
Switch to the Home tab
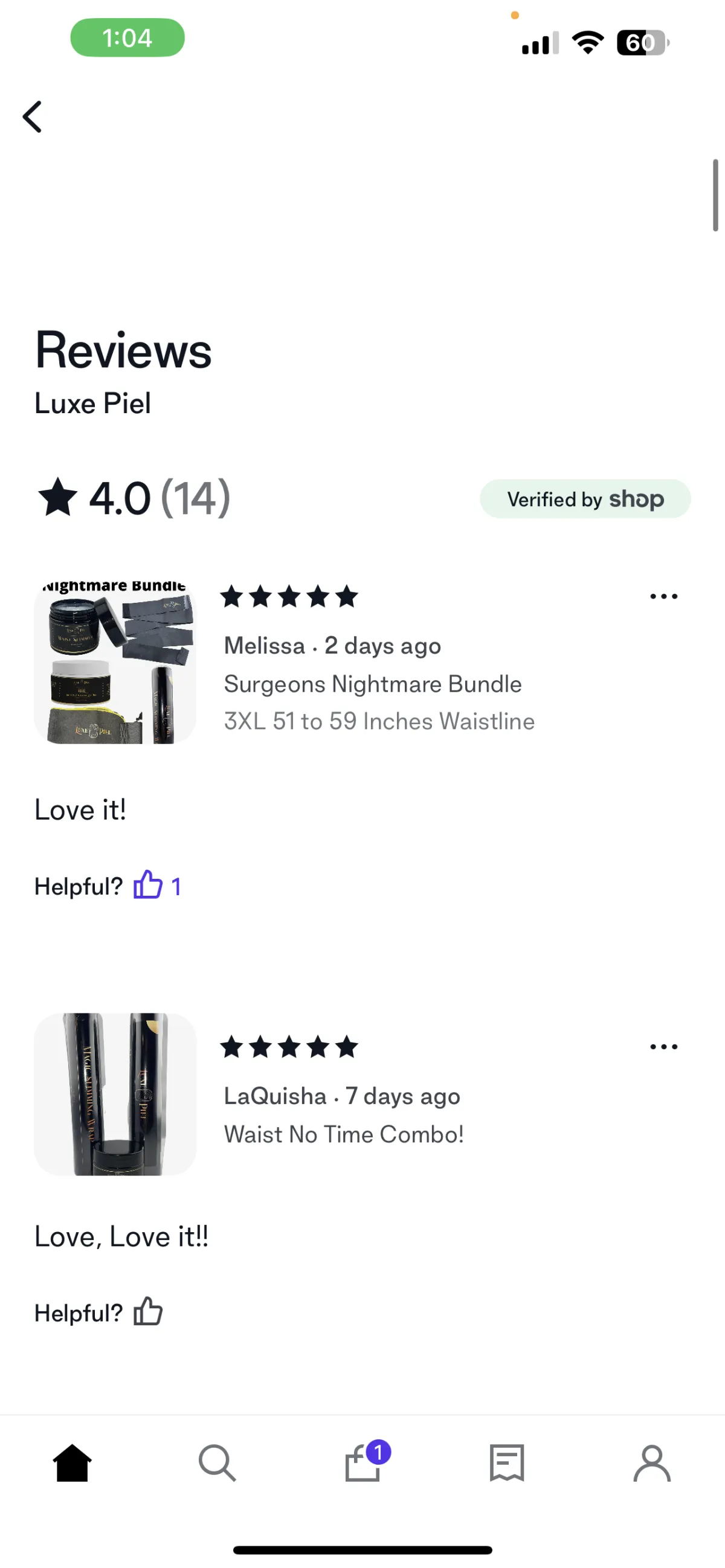[72, 1463]
